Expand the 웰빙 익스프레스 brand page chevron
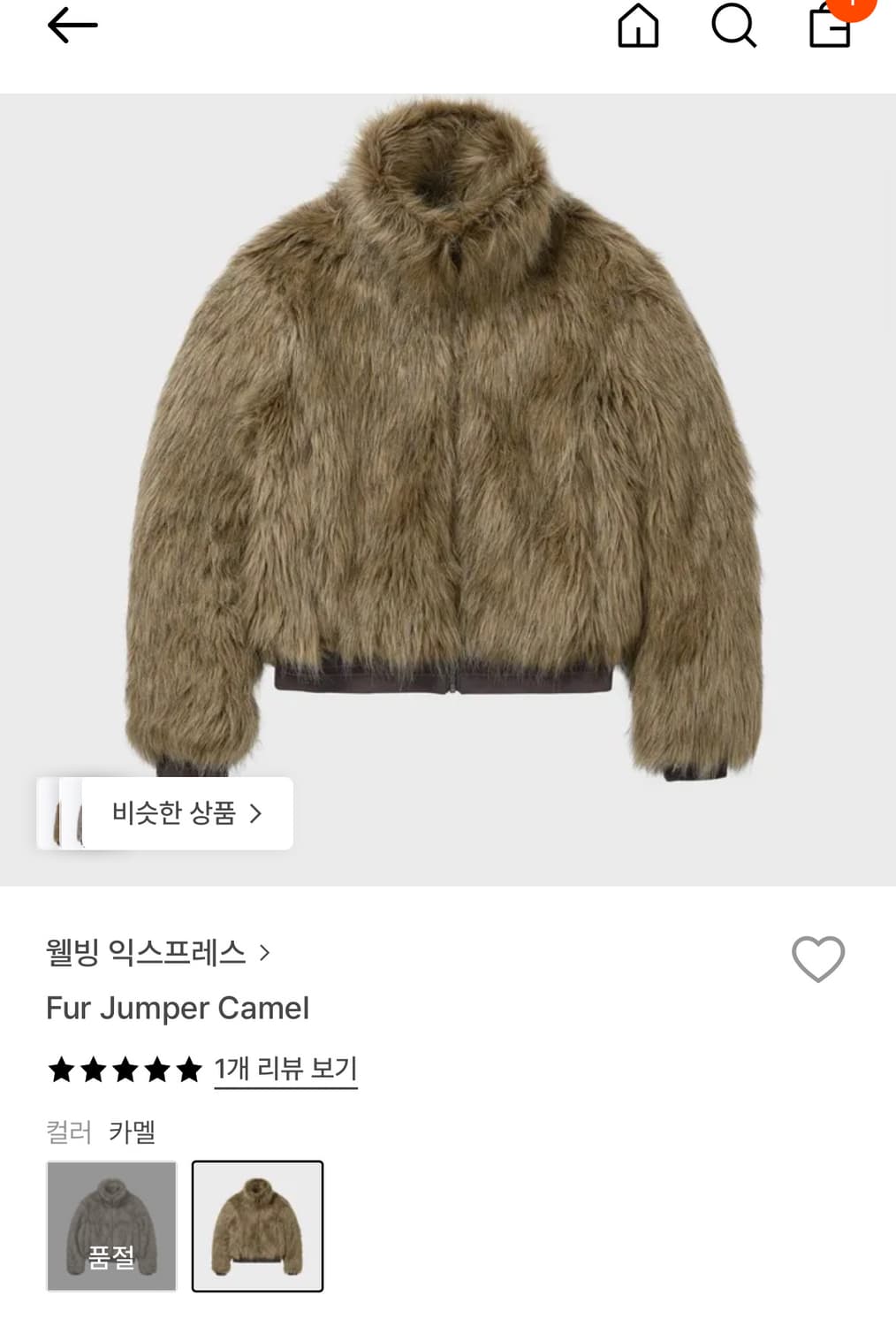This screenshot has height=1326, width=896. tap(264, 952)
